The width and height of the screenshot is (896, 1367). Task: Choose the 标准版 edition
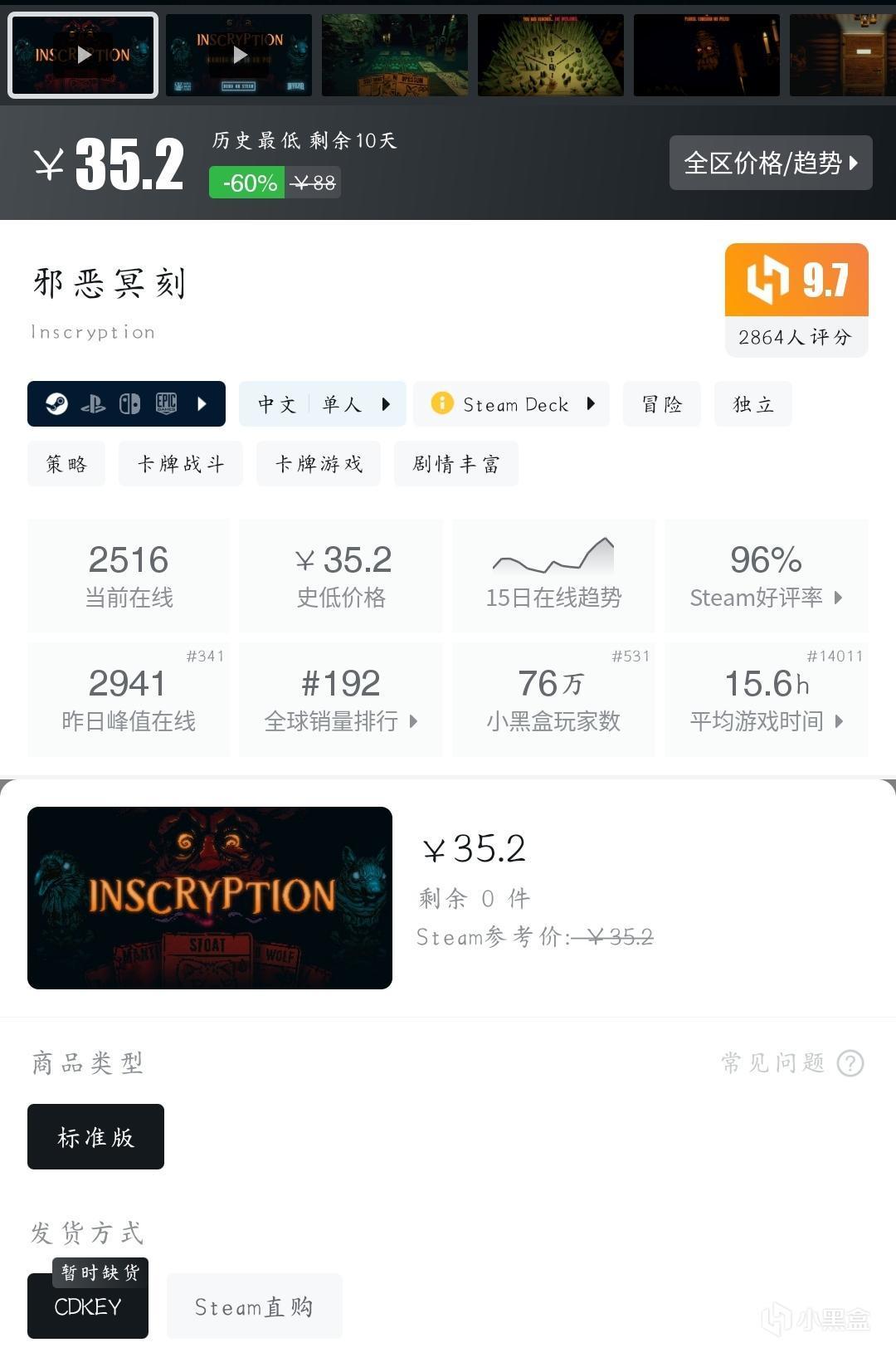coord(95,1137)
